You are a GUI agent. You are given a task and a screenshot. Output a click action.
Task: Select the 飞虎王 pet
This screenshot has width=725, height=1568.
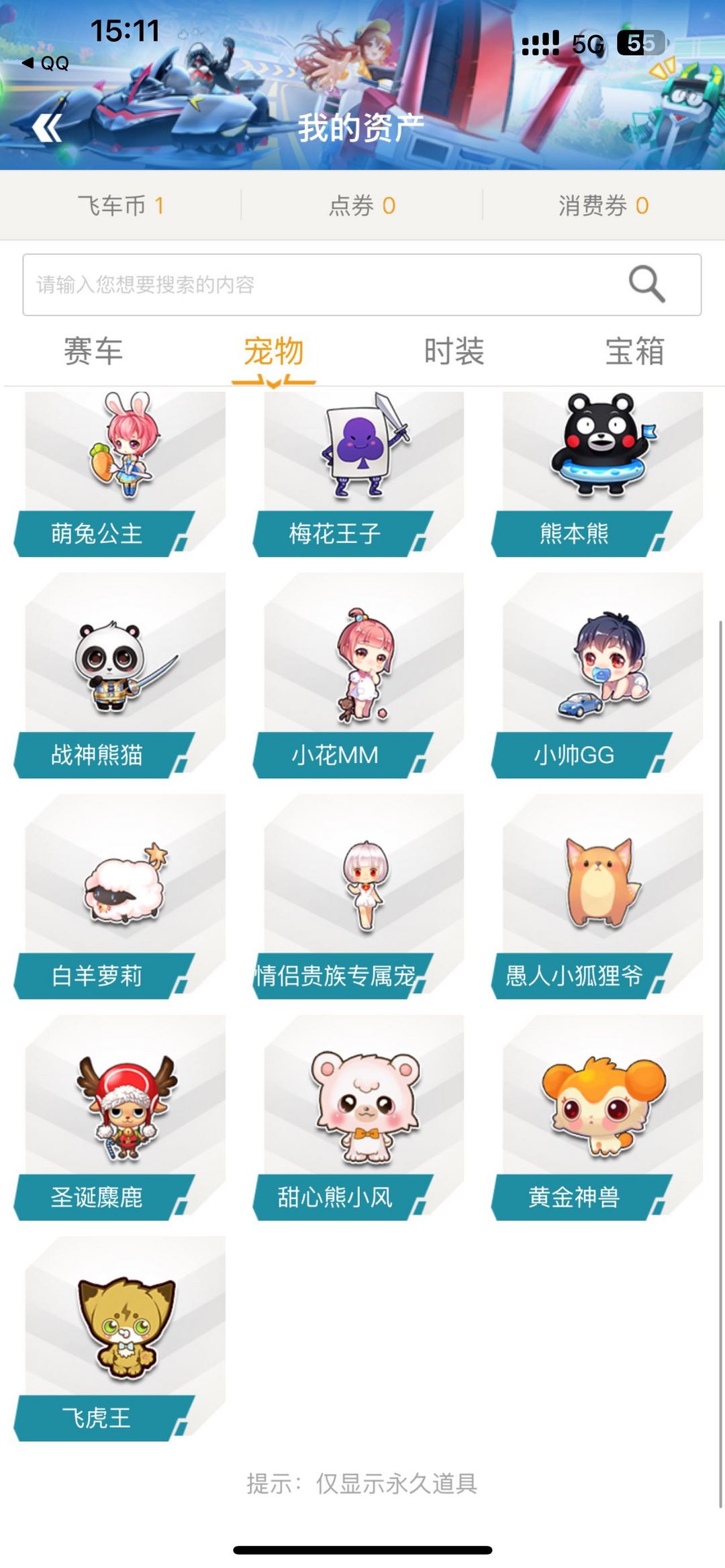(x=121, y=1339)
